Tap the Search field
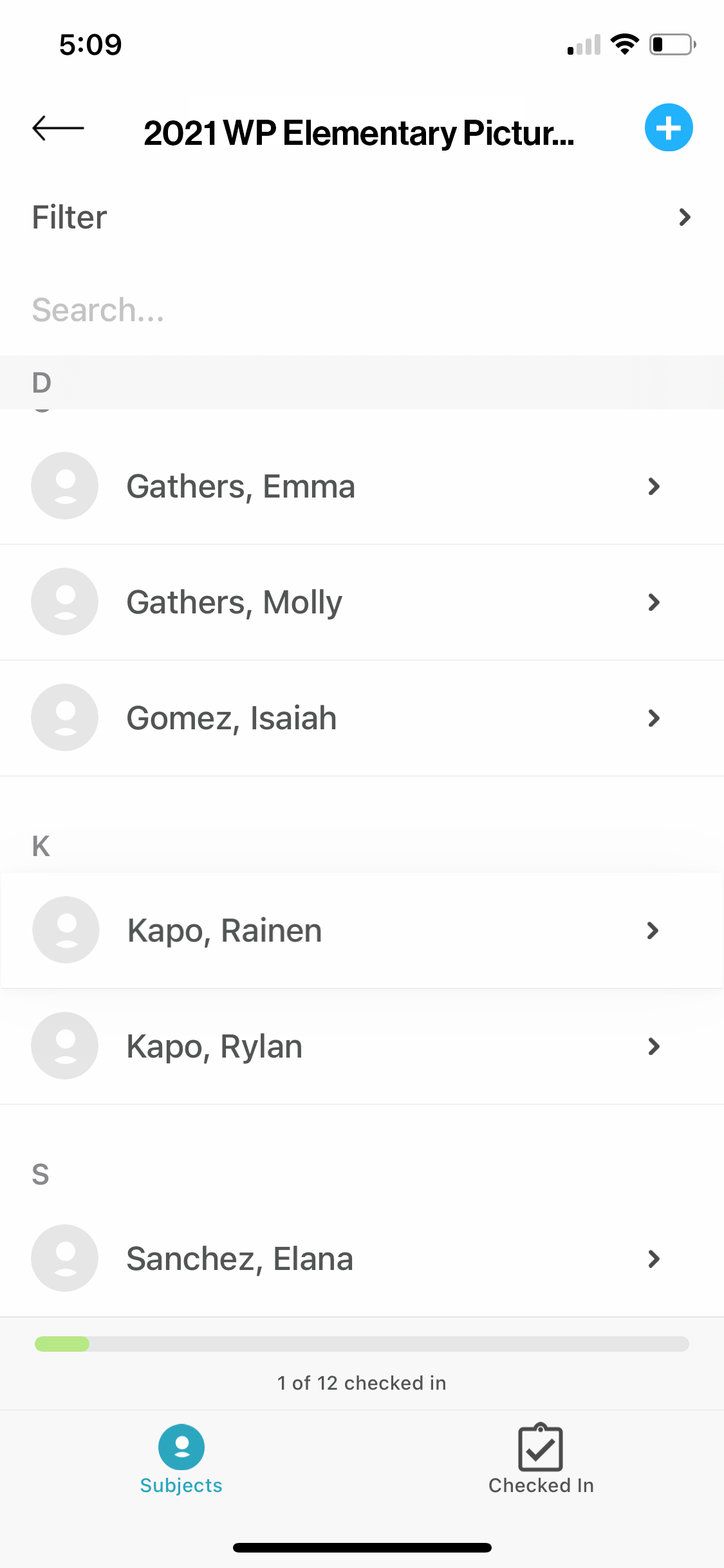This screenshot has width=724, height=1568. tap(362, 310)
